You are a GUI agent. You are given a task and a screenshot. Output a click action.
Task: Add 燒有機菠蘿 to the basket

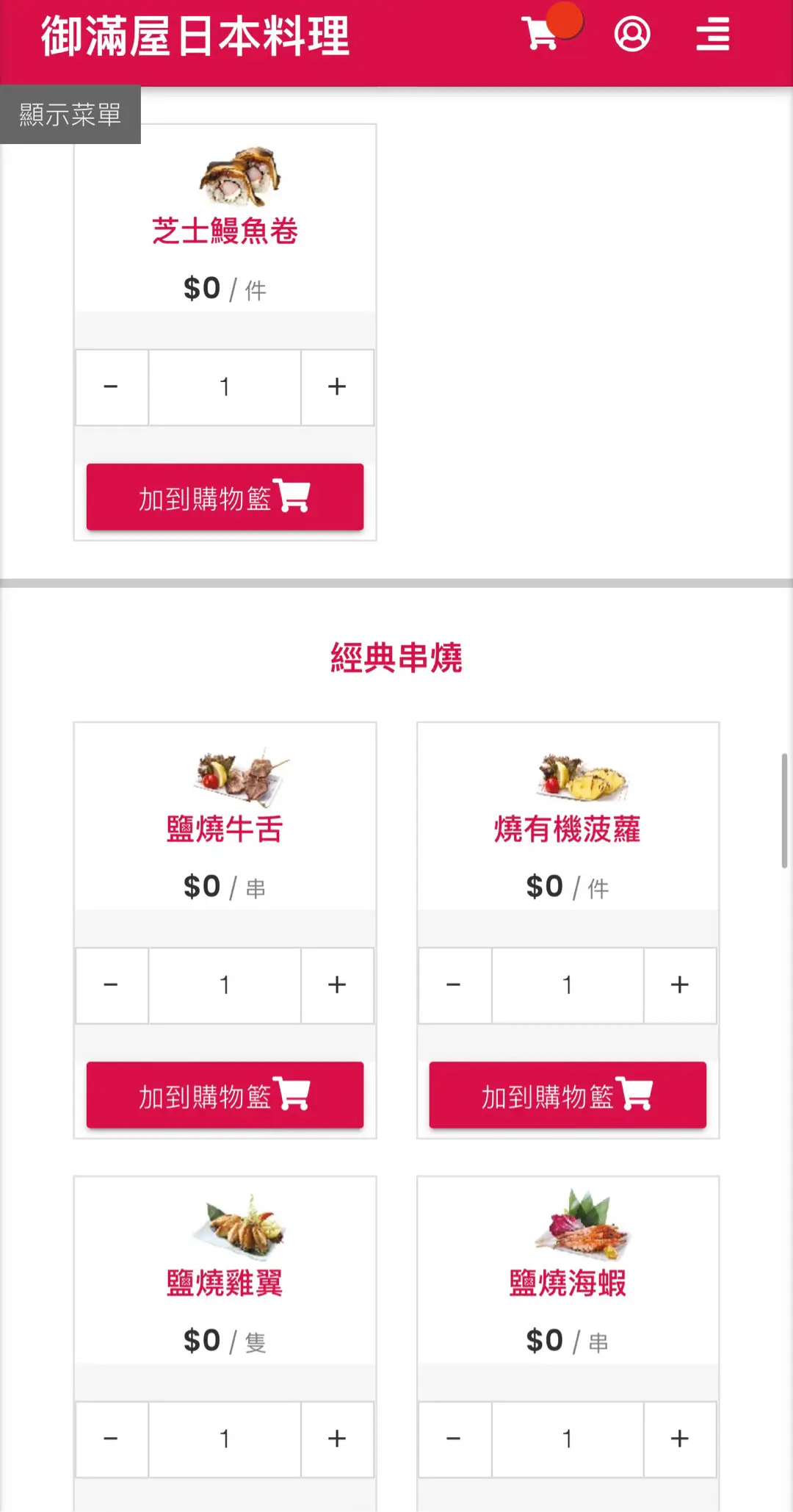coord(568,1095)
